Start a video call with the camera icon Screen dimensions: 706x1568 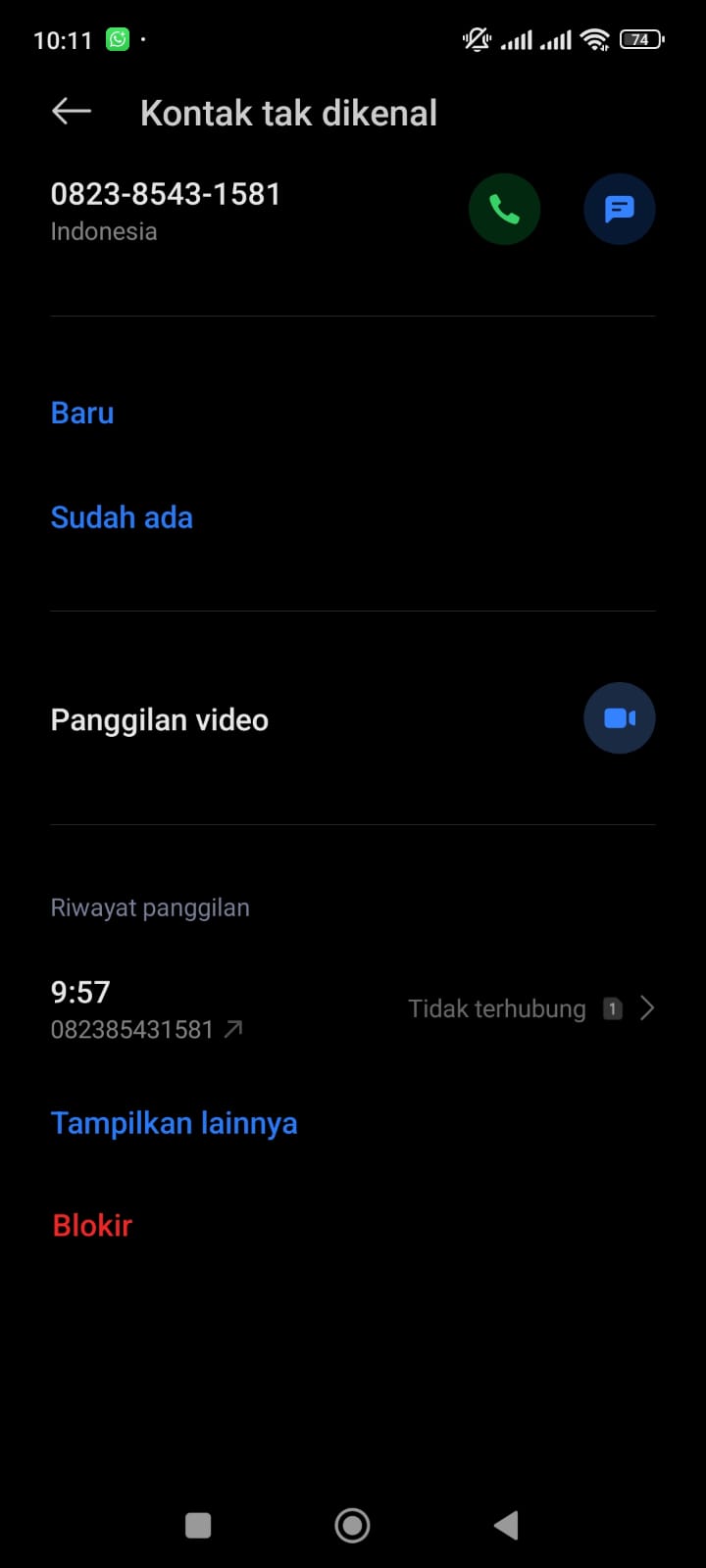[619, 718]
